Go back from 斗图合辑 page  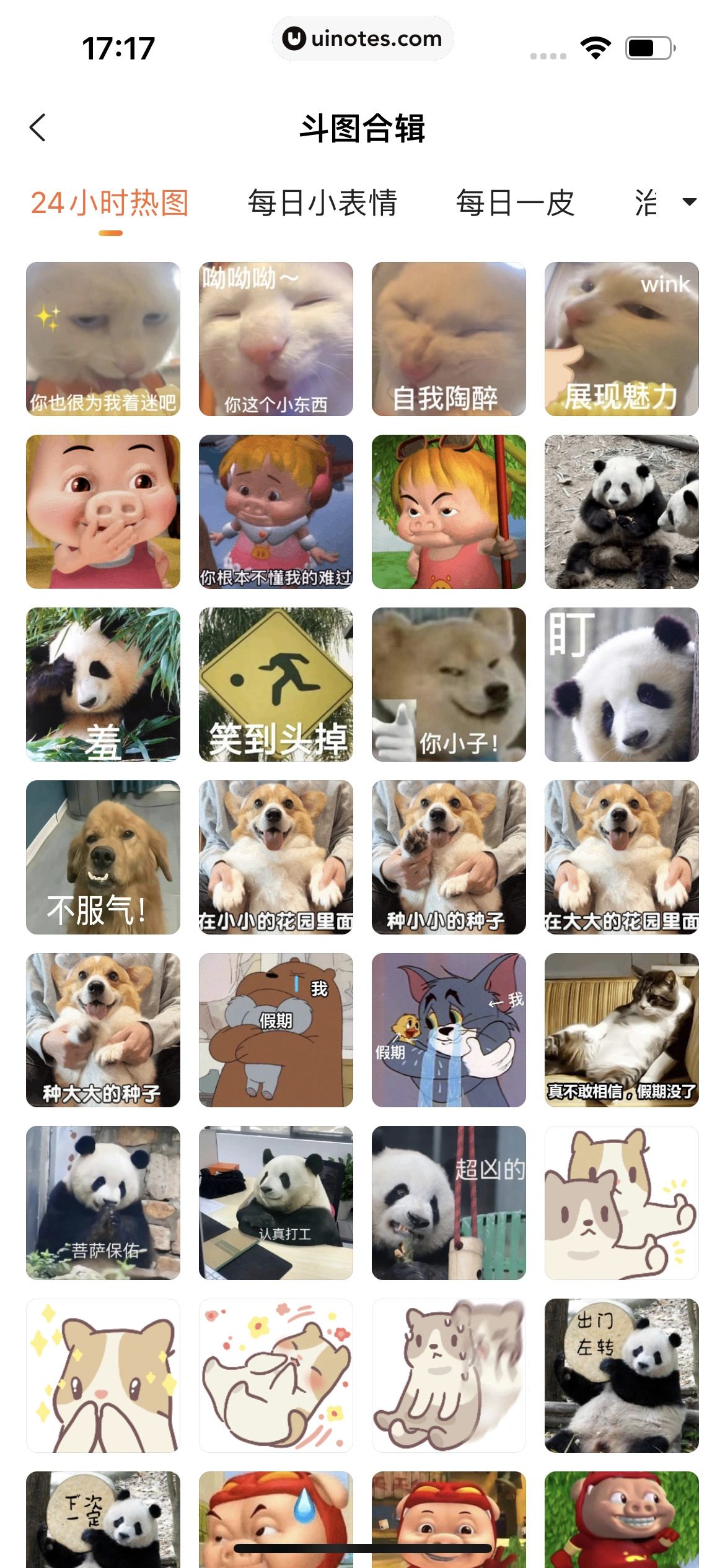[38, 128]
